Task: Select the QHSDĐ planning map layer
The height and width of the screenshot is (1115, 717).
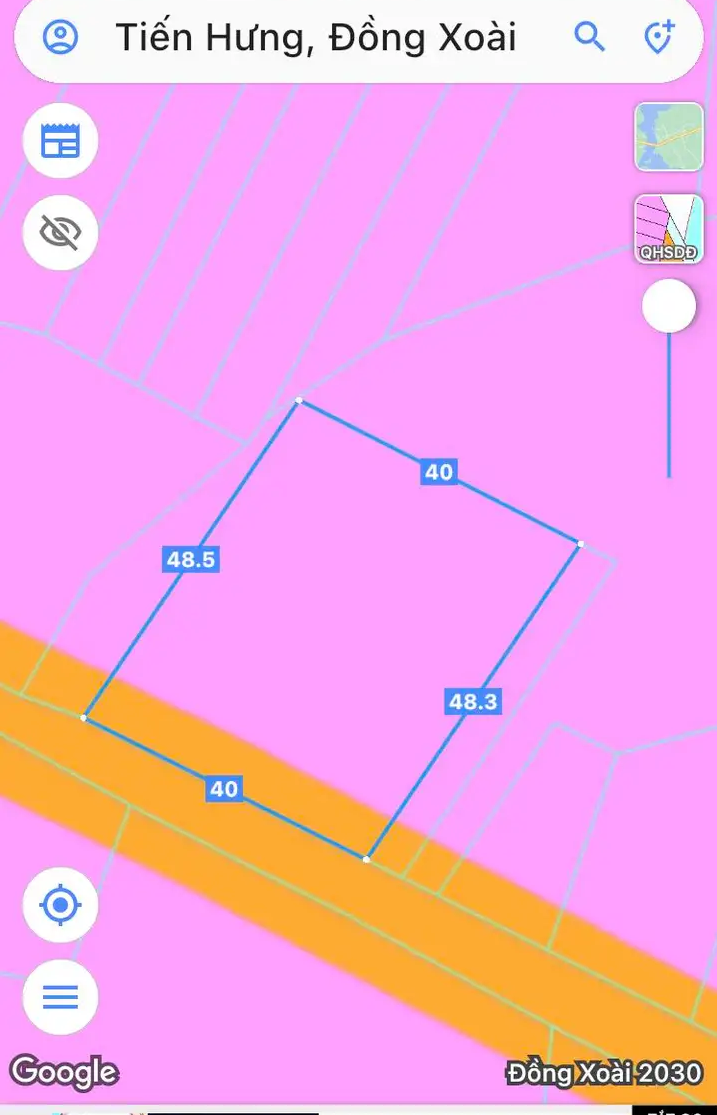Action: (x=668, y=229)
